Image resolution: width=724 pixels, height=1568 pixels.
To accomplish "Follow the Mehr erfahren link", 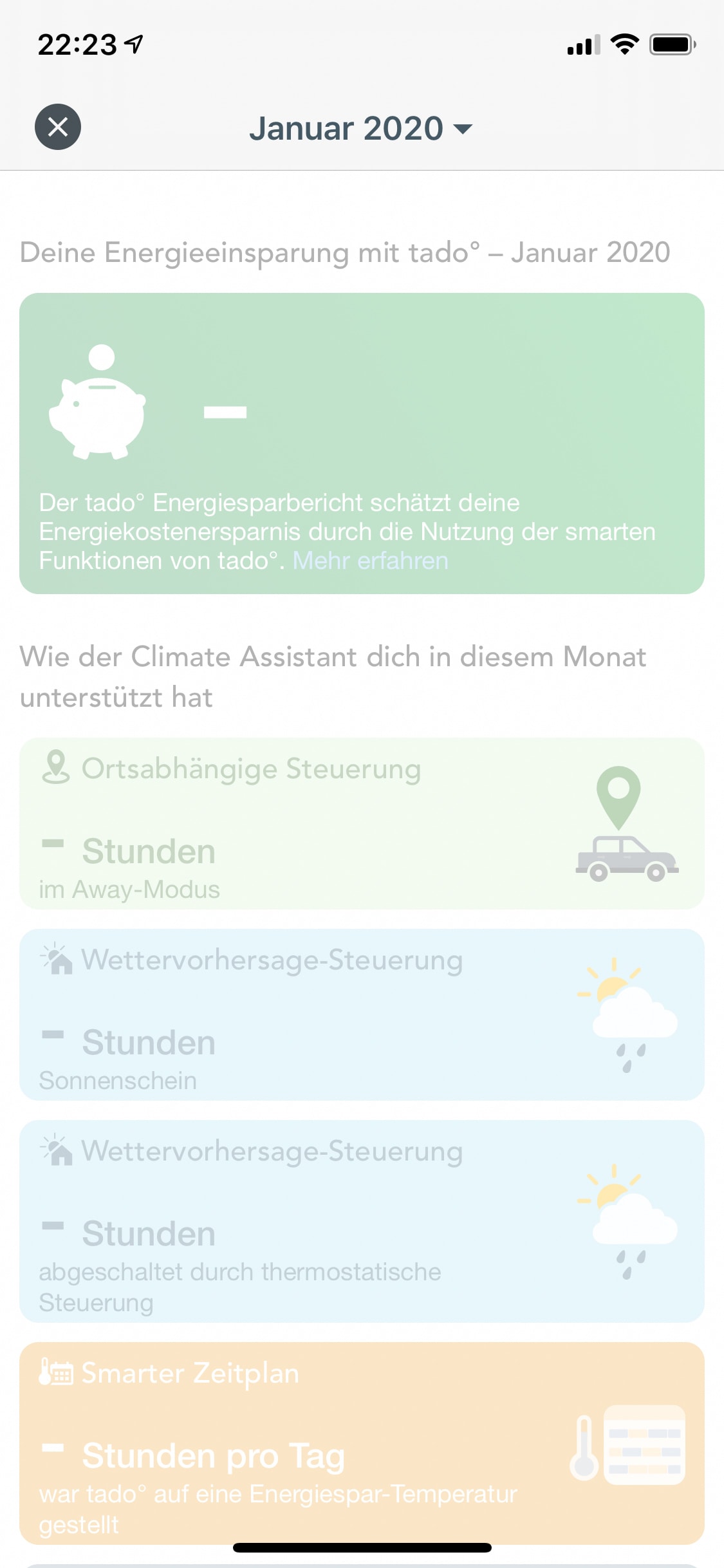I will 371,561.
